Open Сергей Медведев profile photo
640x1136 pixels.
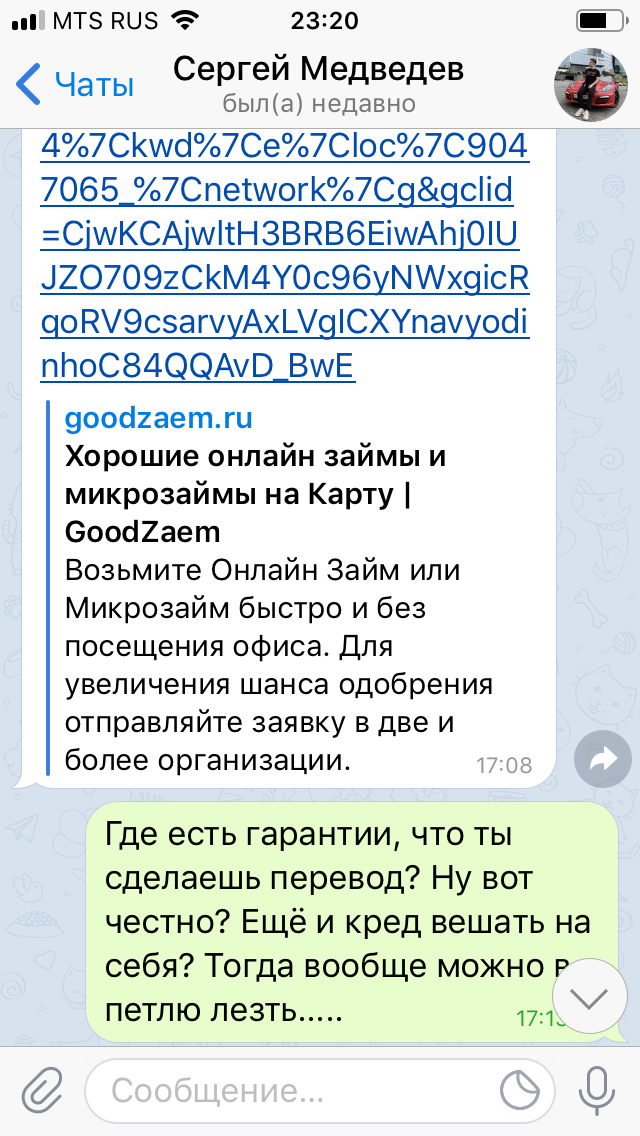tap(591, 85)
